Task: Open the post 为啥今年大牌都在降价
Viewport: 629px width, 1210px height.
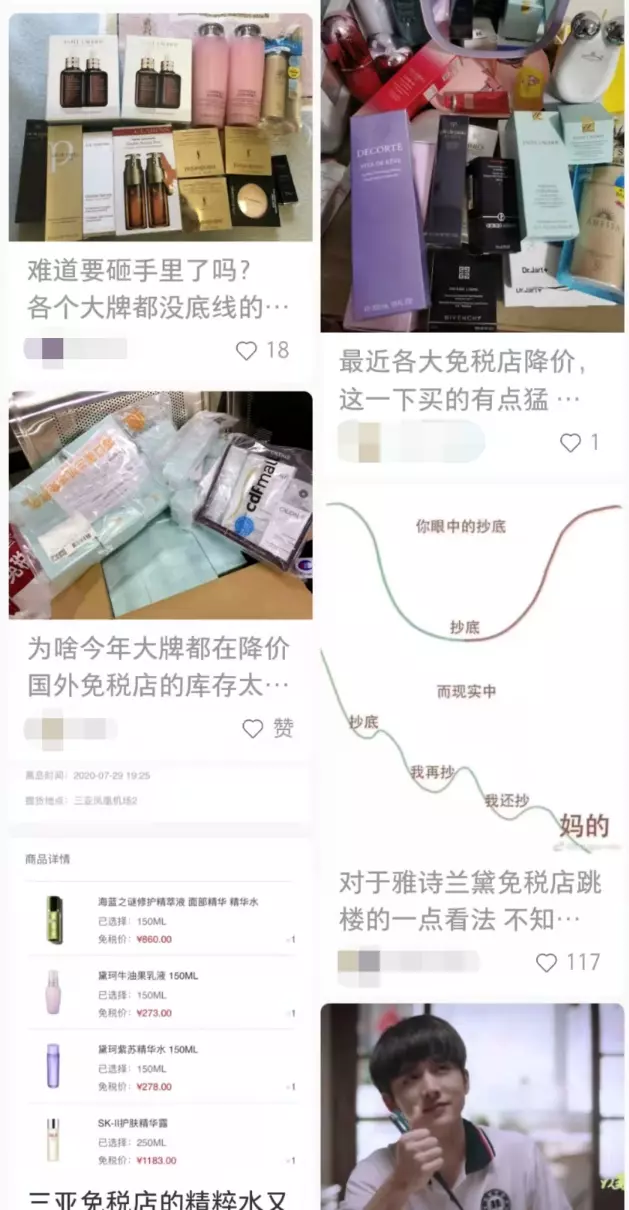Action: point(160,666)
